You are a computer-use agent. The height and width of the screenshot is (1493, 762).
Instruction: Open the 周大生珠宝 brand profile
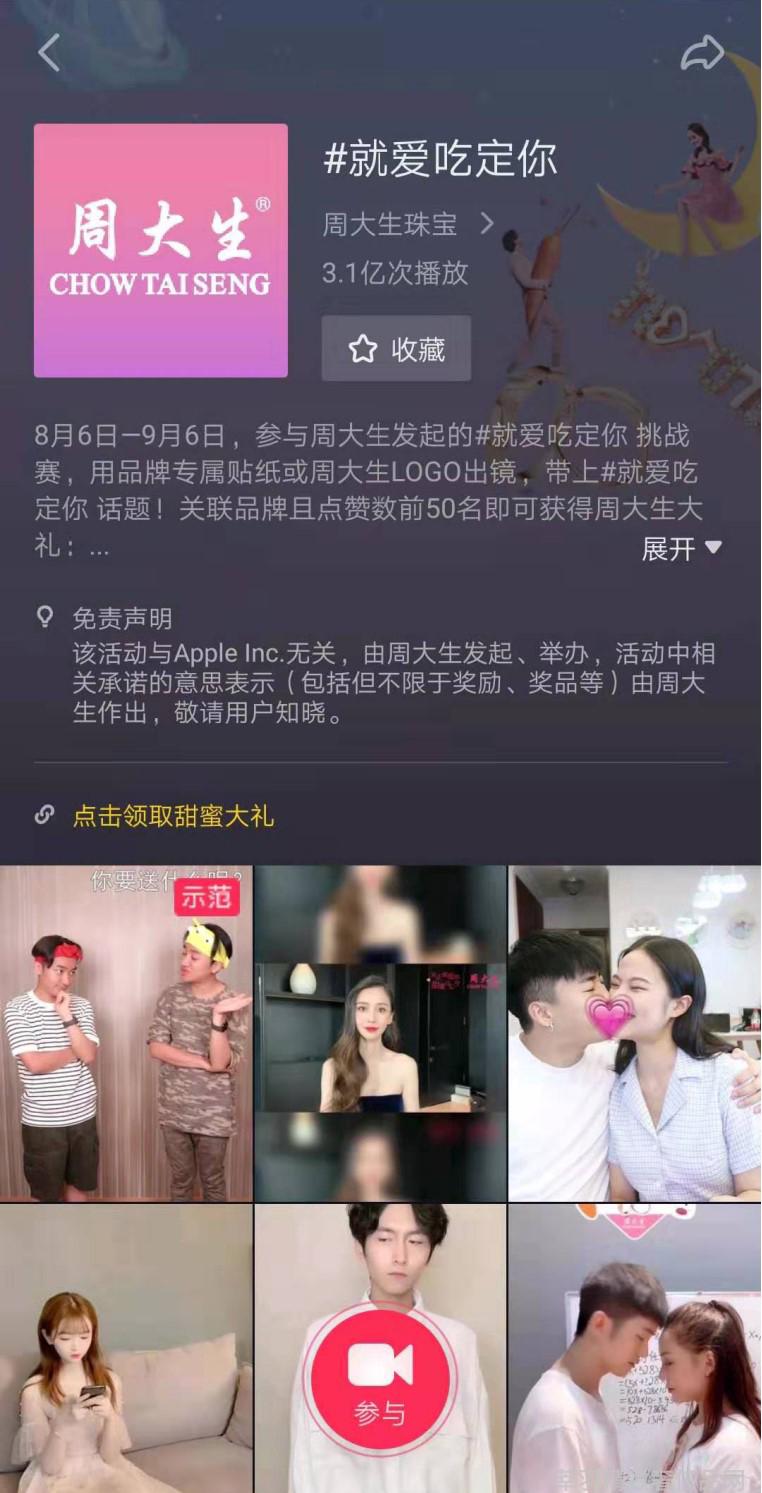tap(407, 224)
